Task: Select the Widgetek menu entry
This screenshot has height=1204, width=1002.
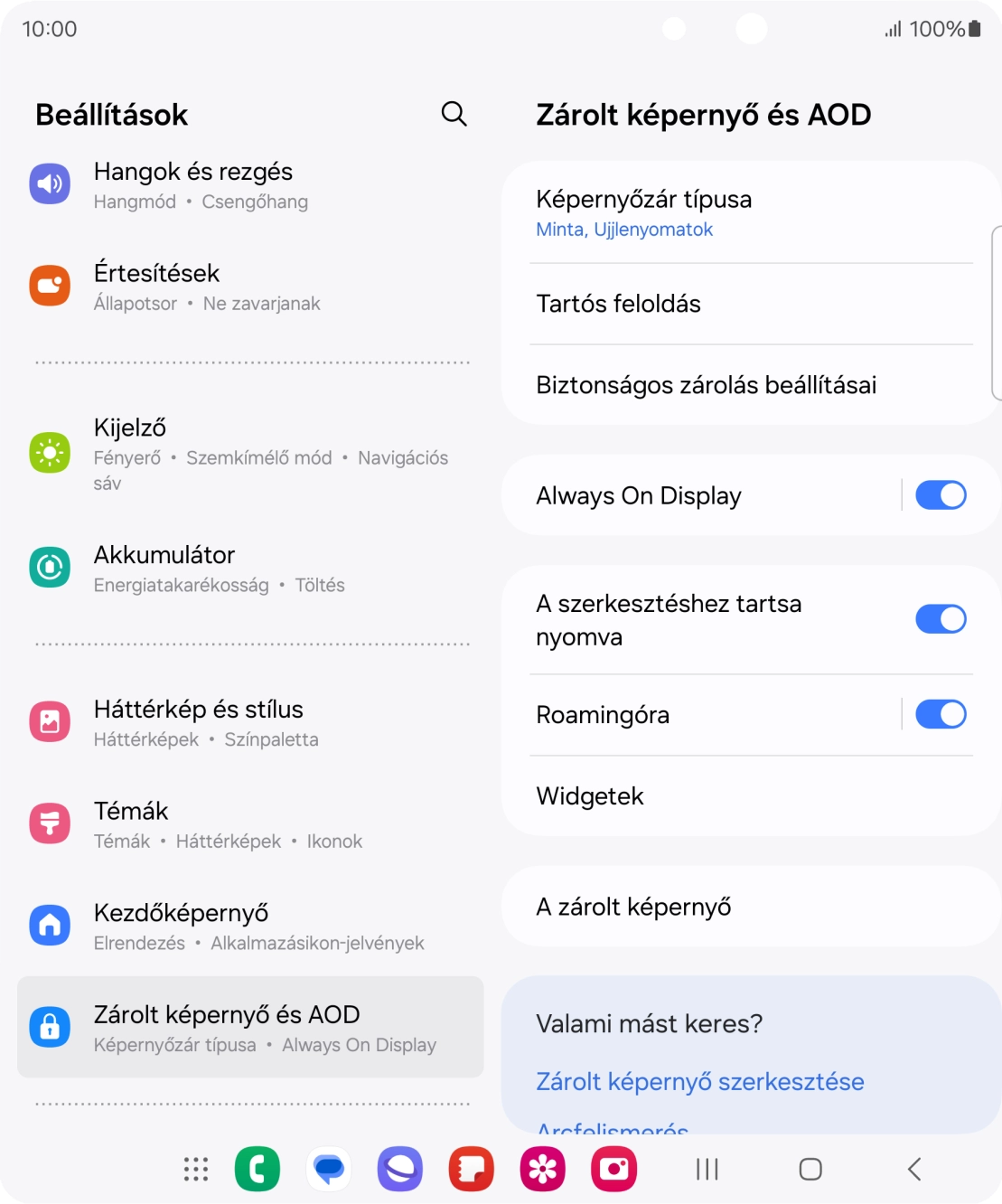Action: click(589, 795)
